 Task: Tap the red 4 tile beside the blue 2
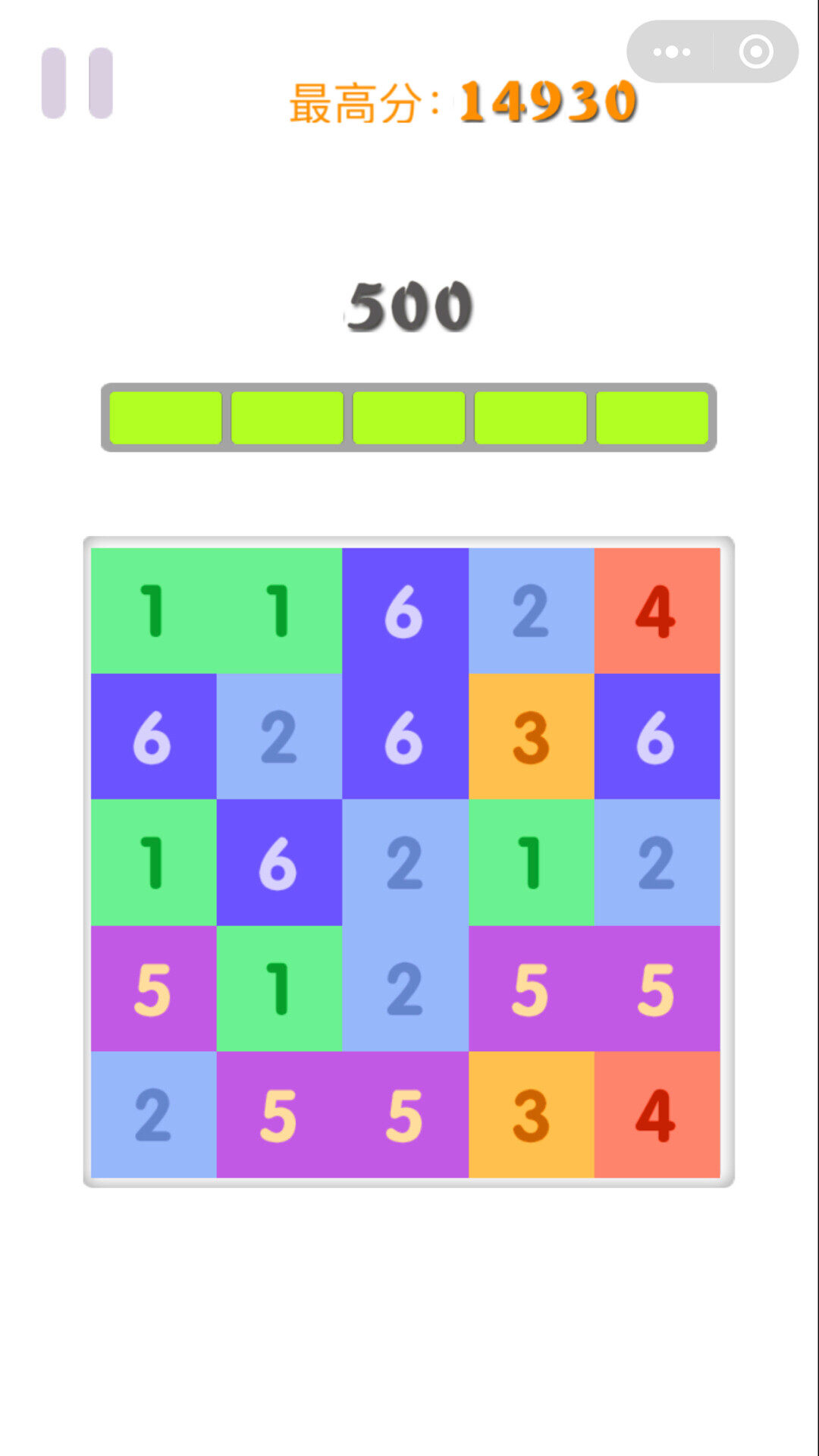657,610
